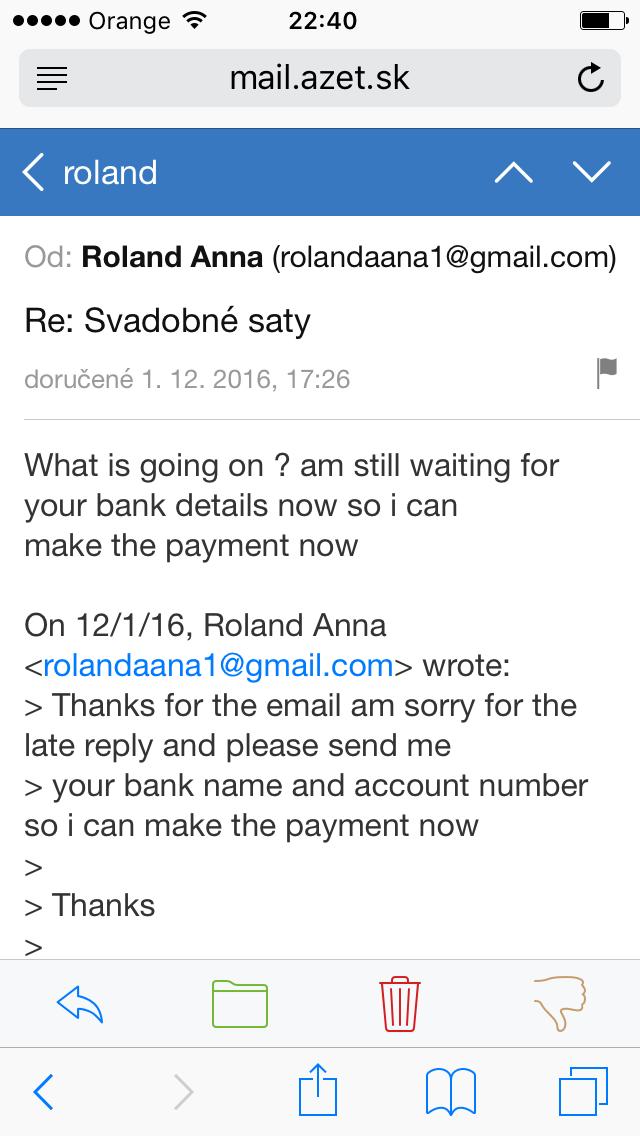Delete this email with the trash icon
The height and width of the screenshot is (1136, 640).
pos(399,1003)
